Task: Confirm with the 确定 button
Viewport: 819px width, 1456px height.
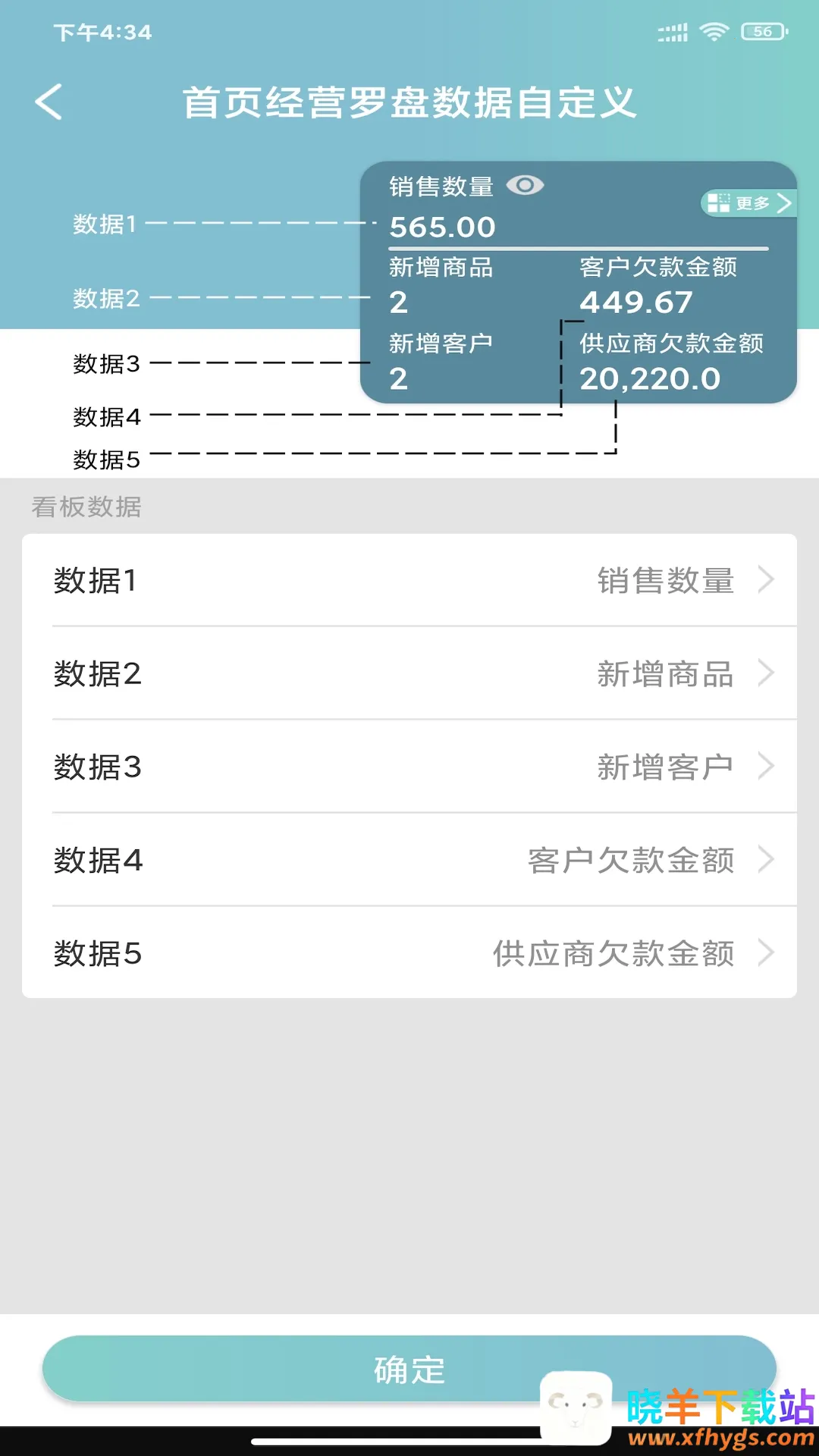Action: pyautogui.click(x=409, y=1370)
